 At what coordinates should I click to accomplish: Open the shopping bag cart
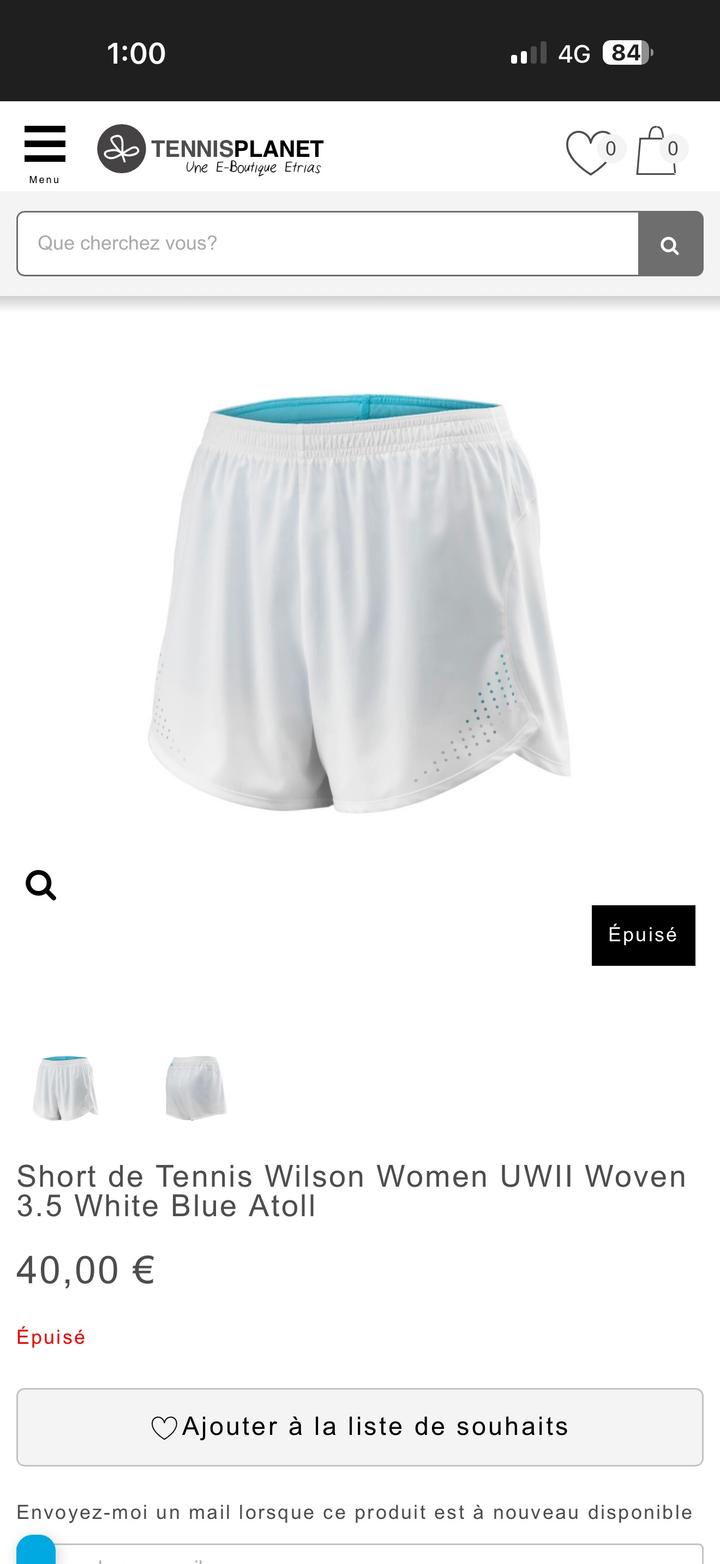658,151
